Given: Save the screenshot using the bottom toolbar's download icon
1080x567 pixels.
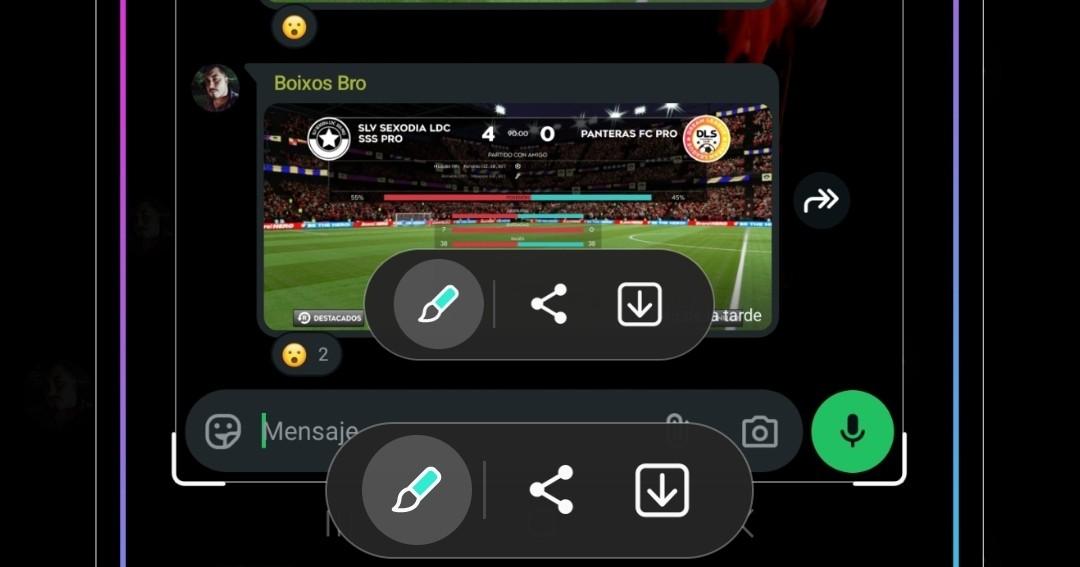Looking at the screenshot, I should pos(662,490).
